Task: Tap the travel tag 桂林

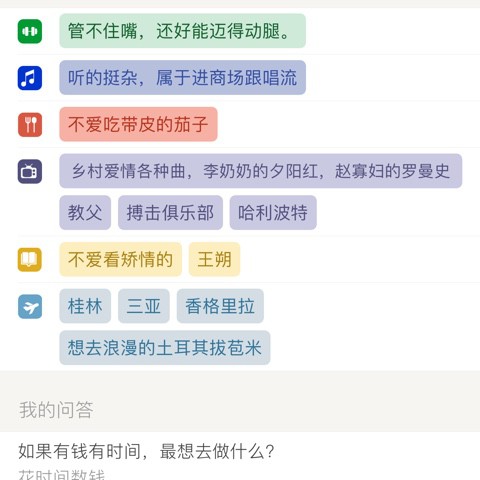Action: (x=85, y=306)
